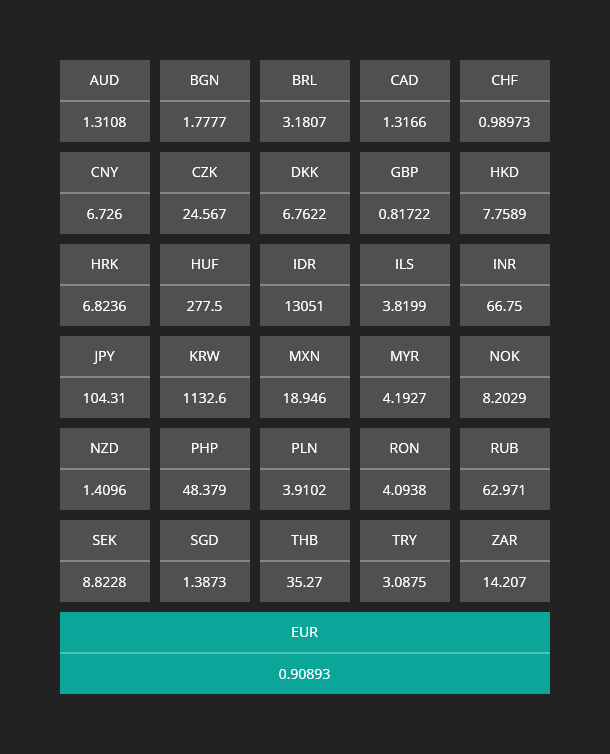Choose the PLN currency tile

(x=305, y=469)
